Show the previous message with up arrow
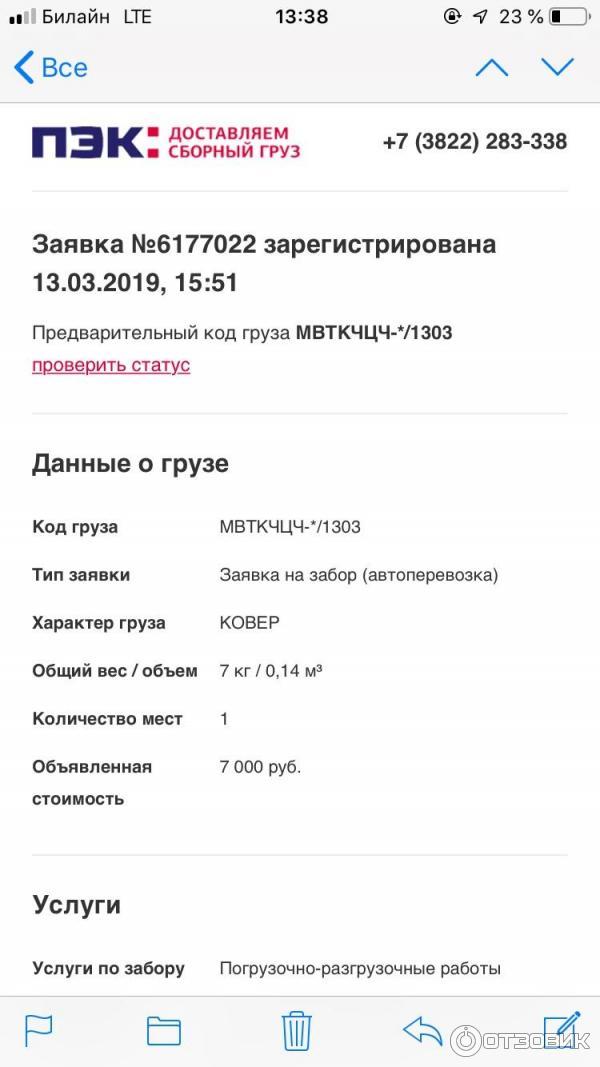The height and width of the screenshot is (1067, 600). pyautogui.click(x=491, y=68)
